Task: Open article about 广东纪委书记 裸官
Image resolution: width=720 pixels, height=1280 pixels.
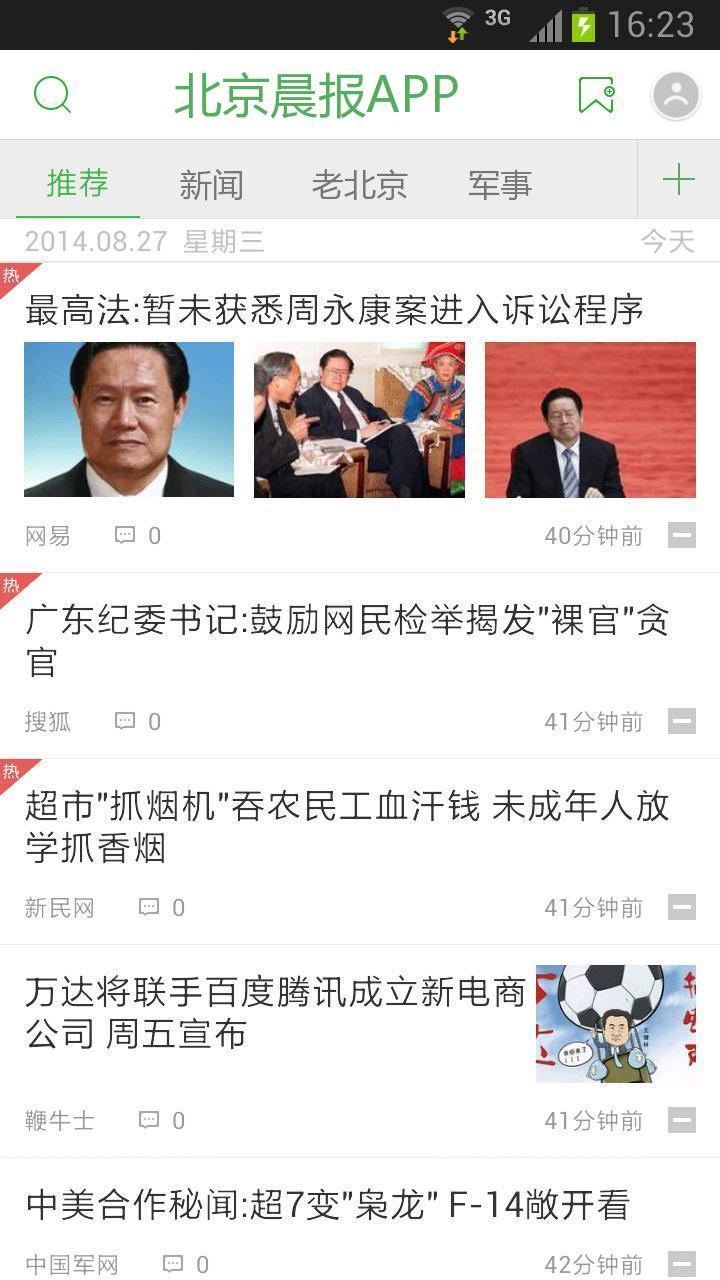Action: click(346, 640)
